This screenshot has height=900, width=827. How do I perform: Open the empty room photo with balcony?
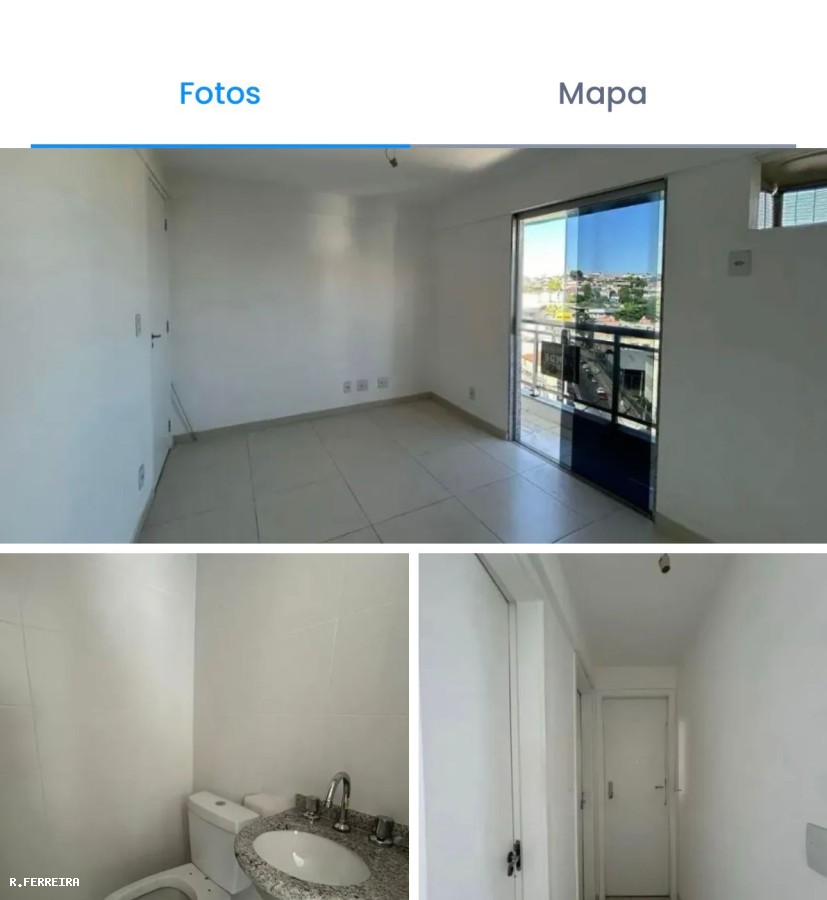pyautogui.click(x=413, y=346)
